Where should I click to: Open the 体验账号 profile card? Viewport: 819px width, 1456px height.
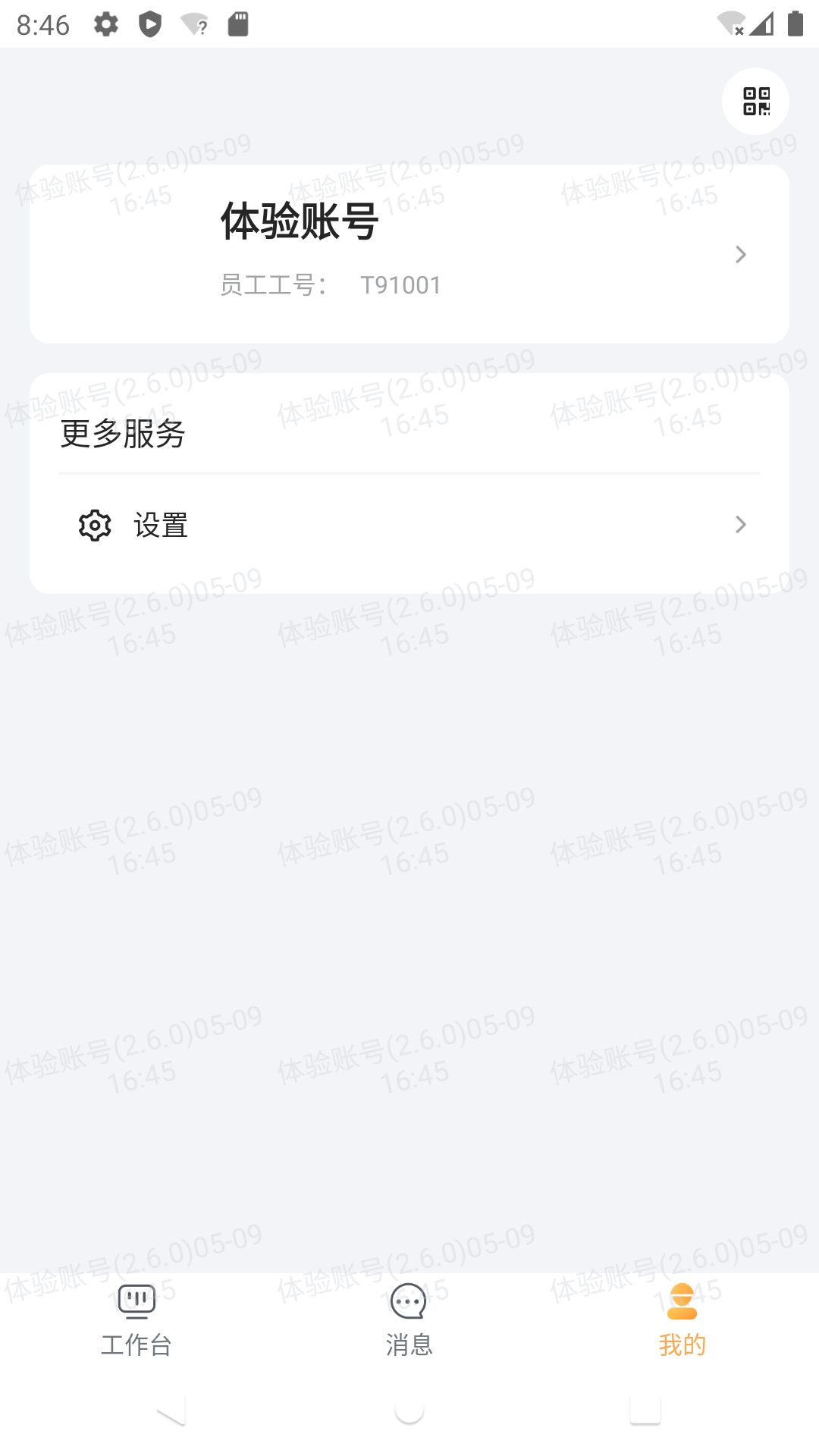point(409,254)
